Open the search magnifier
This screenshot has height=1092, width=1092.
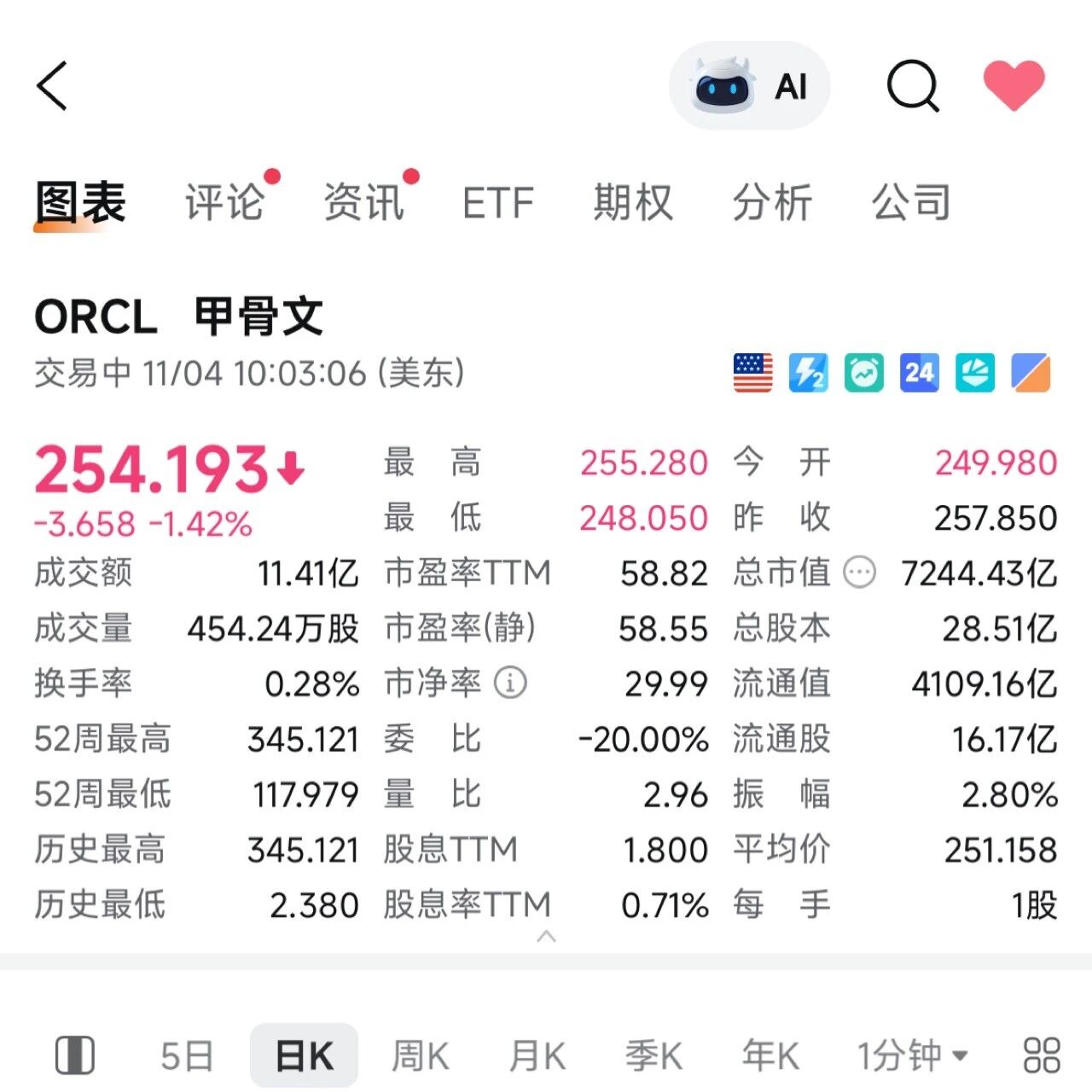pos(913,85)
